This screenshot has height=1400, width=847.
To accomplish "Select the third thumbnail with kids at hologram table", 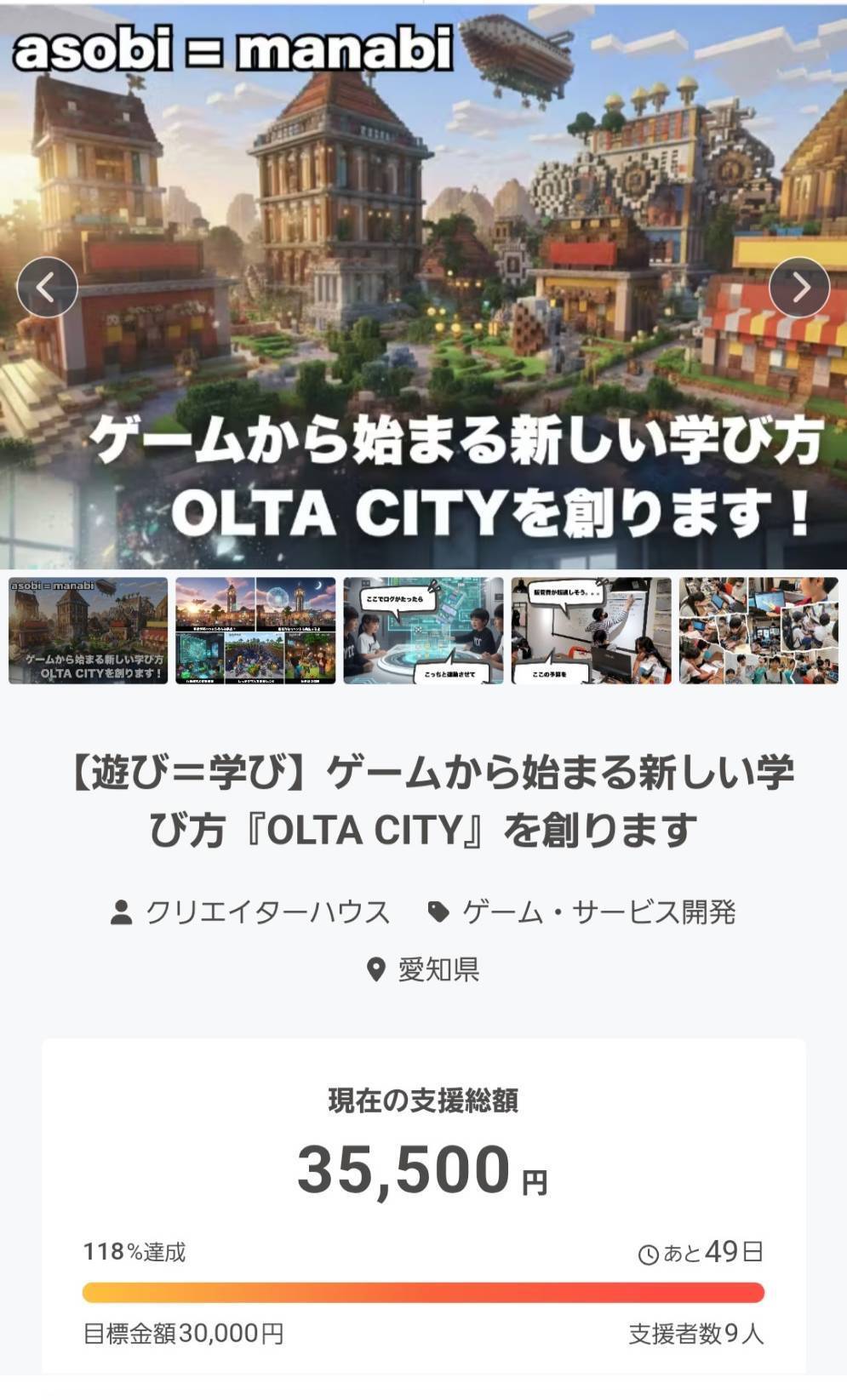I will point(423,631).
